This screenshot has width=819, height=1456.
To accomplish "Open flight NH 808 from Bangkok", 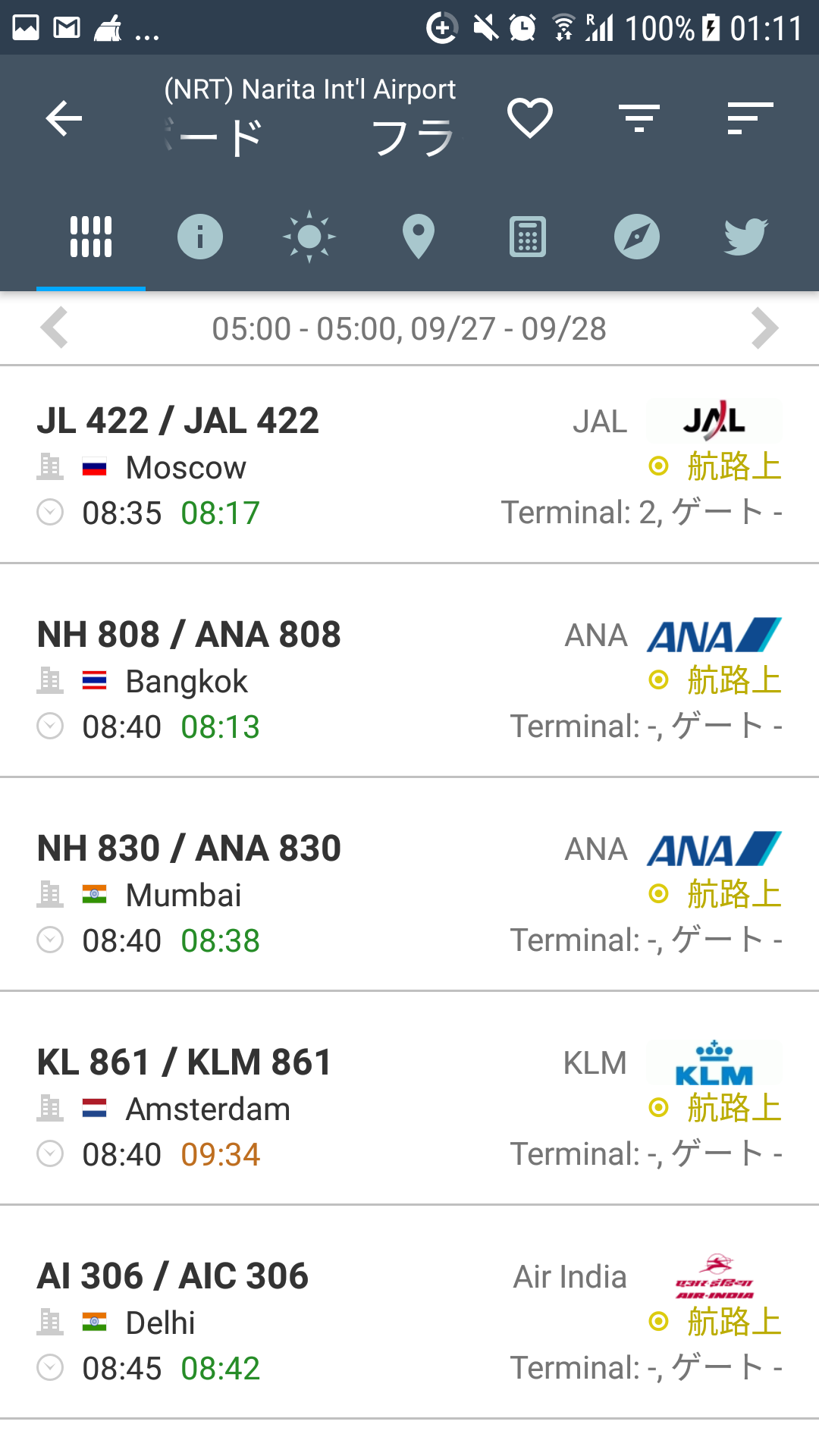I will (x=409, y=679).
